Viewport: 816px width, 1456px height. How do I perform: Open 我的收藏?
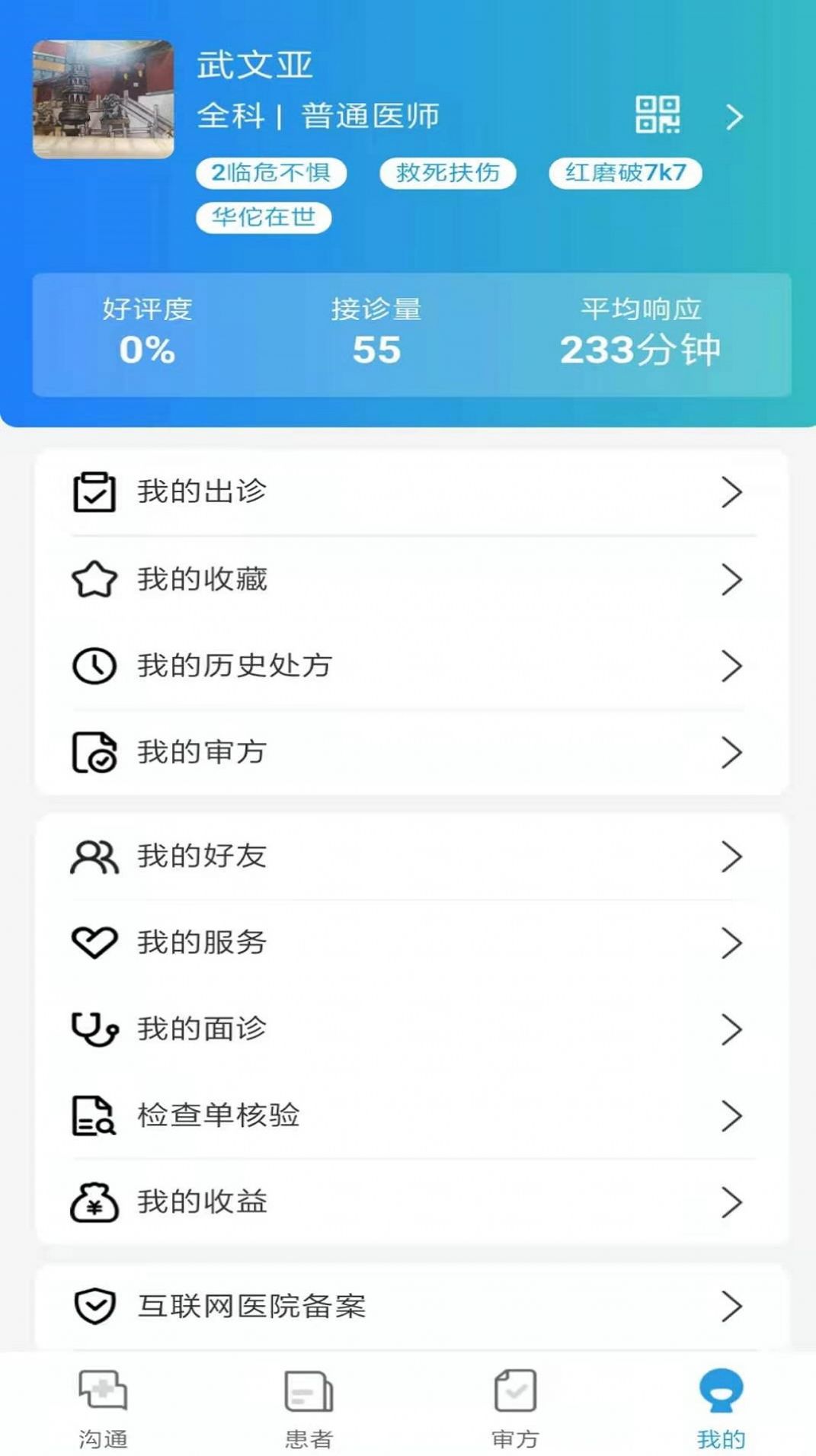point(411,579)
